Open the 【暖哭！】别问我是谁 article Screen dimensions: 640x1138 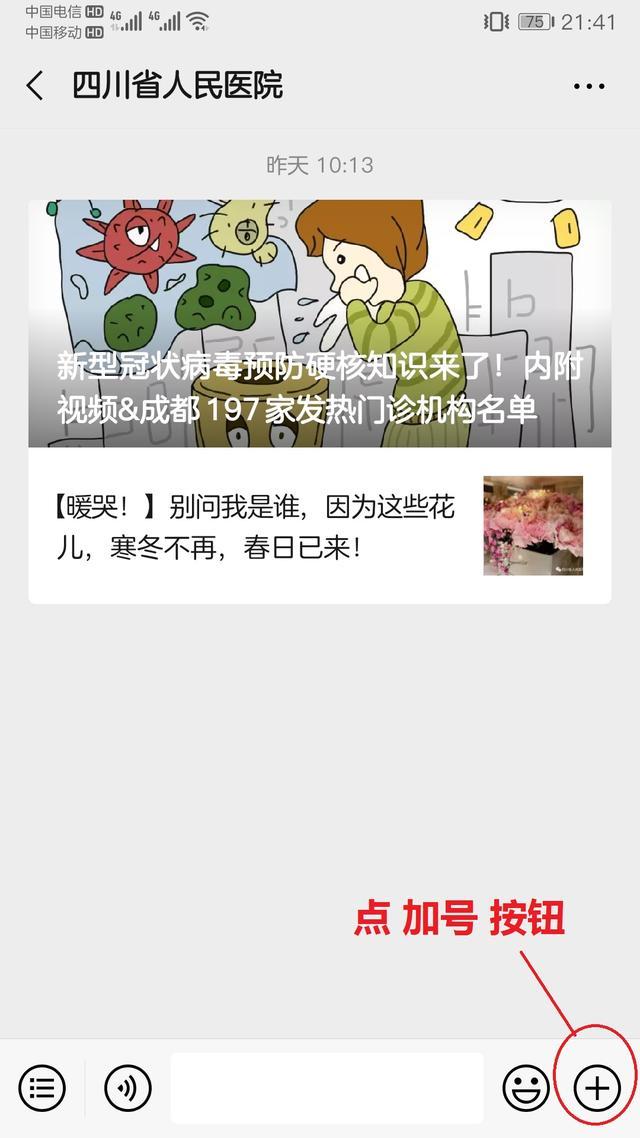tap(320, 525)
